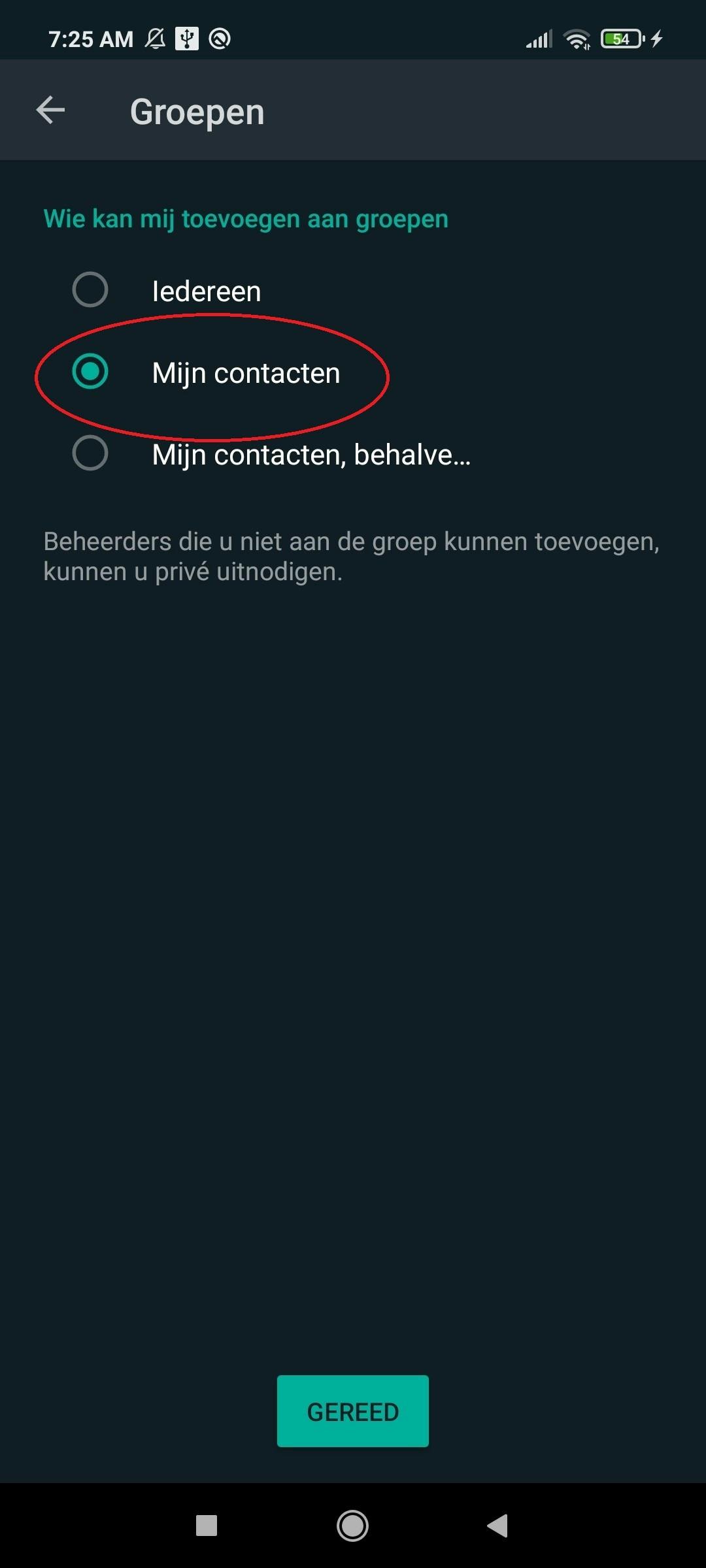This screenshot has height=1568, width=706.
Task: Open the recent apps view
Action: tap(207, 1526)
